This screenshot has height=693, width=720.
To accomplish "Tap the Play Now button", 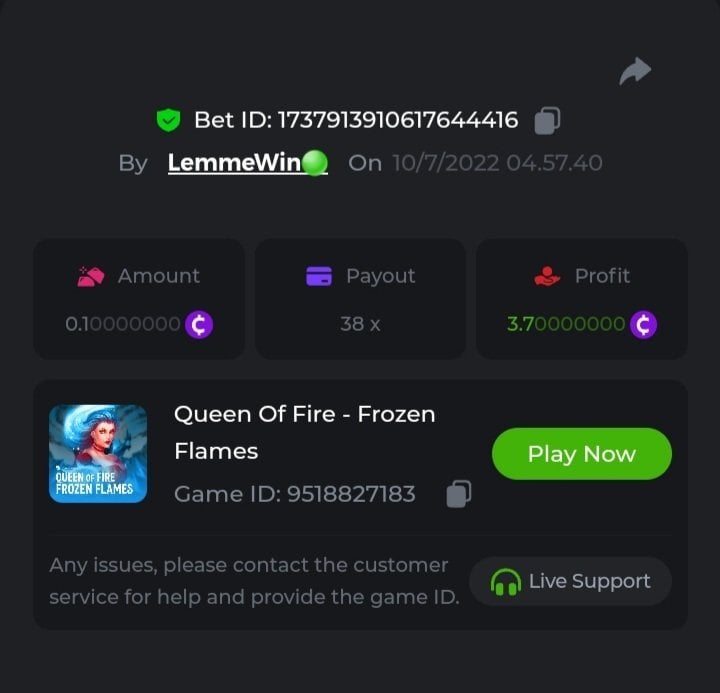I will [581, 454].
